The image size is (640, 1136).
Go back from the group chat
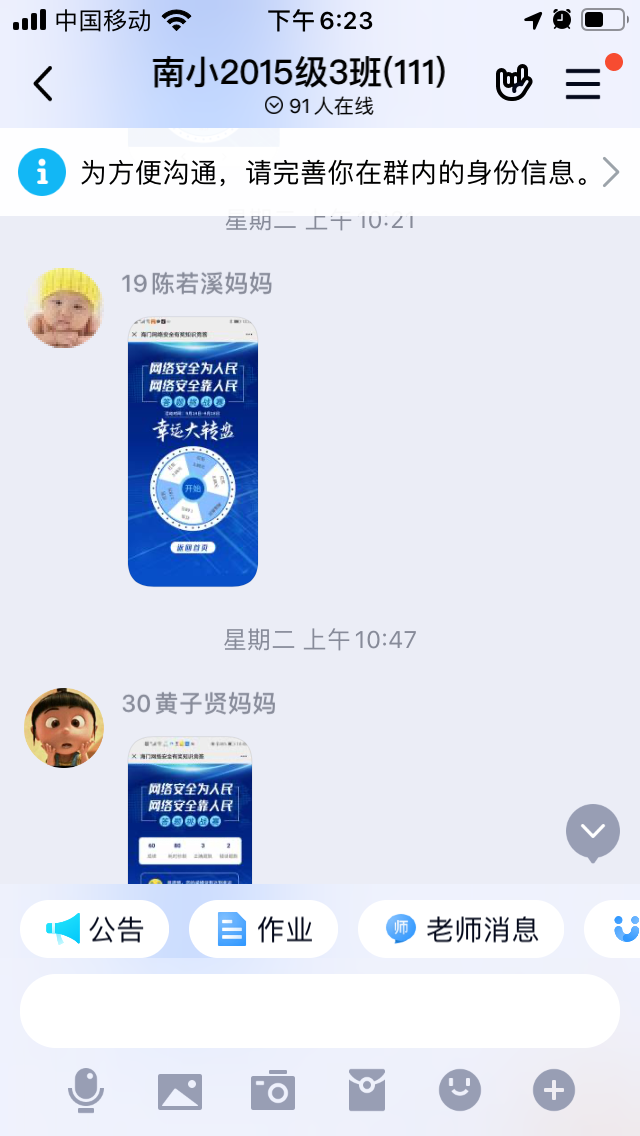tap(43, 84)
